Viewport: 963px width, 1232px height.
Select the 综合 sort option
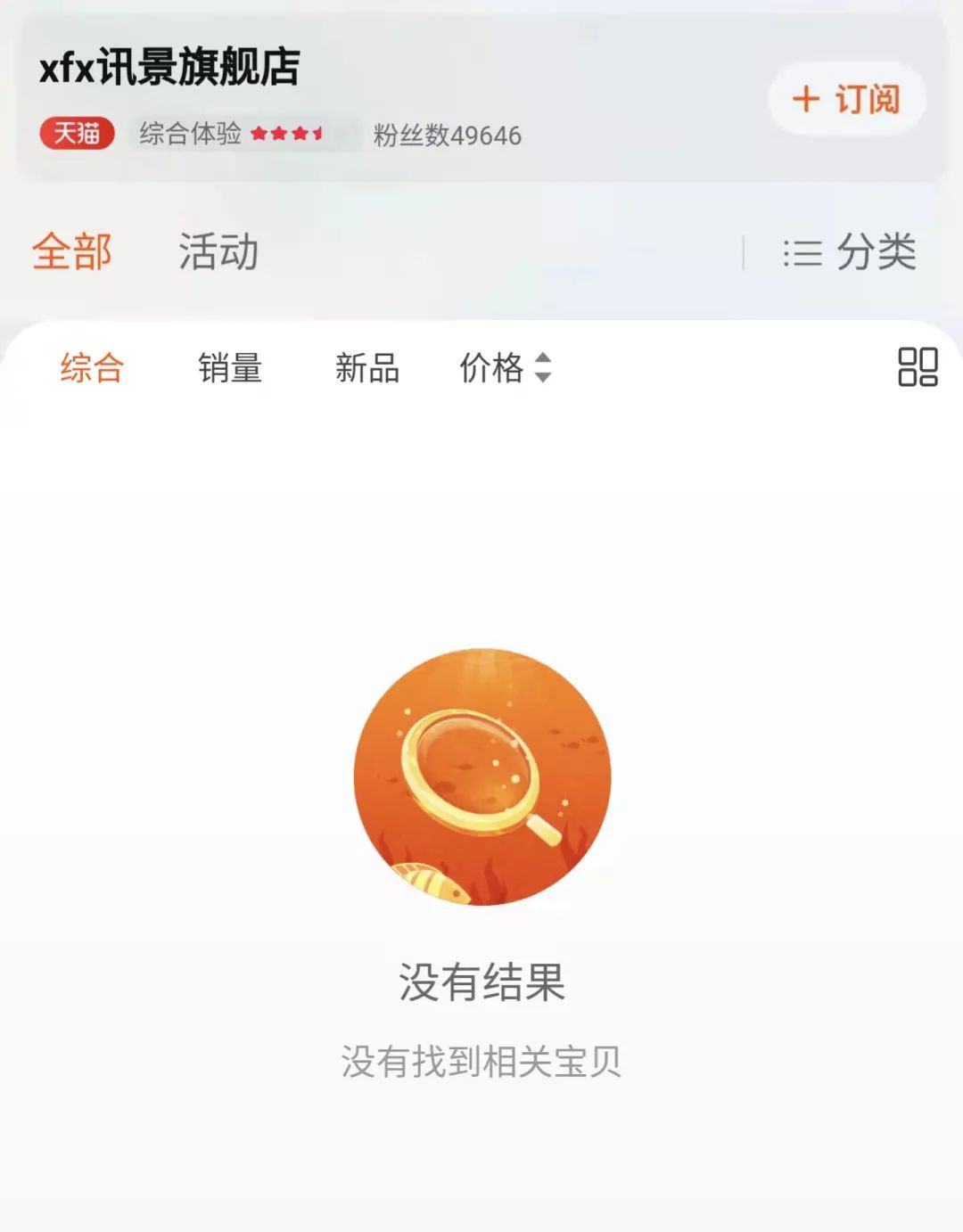(92, 367)
